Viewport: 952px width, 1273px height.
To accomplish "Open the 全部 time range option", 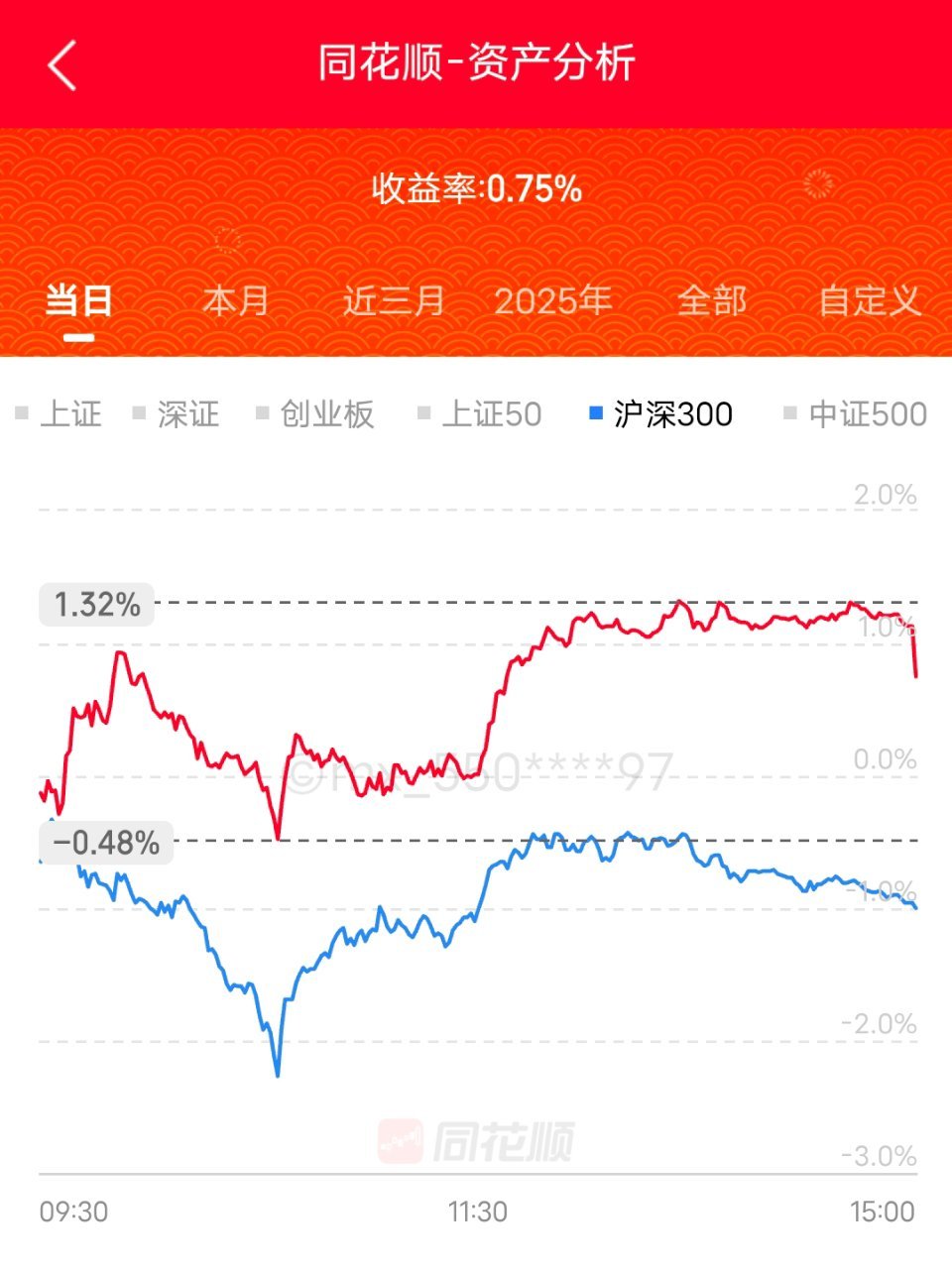I will point(712,300).
